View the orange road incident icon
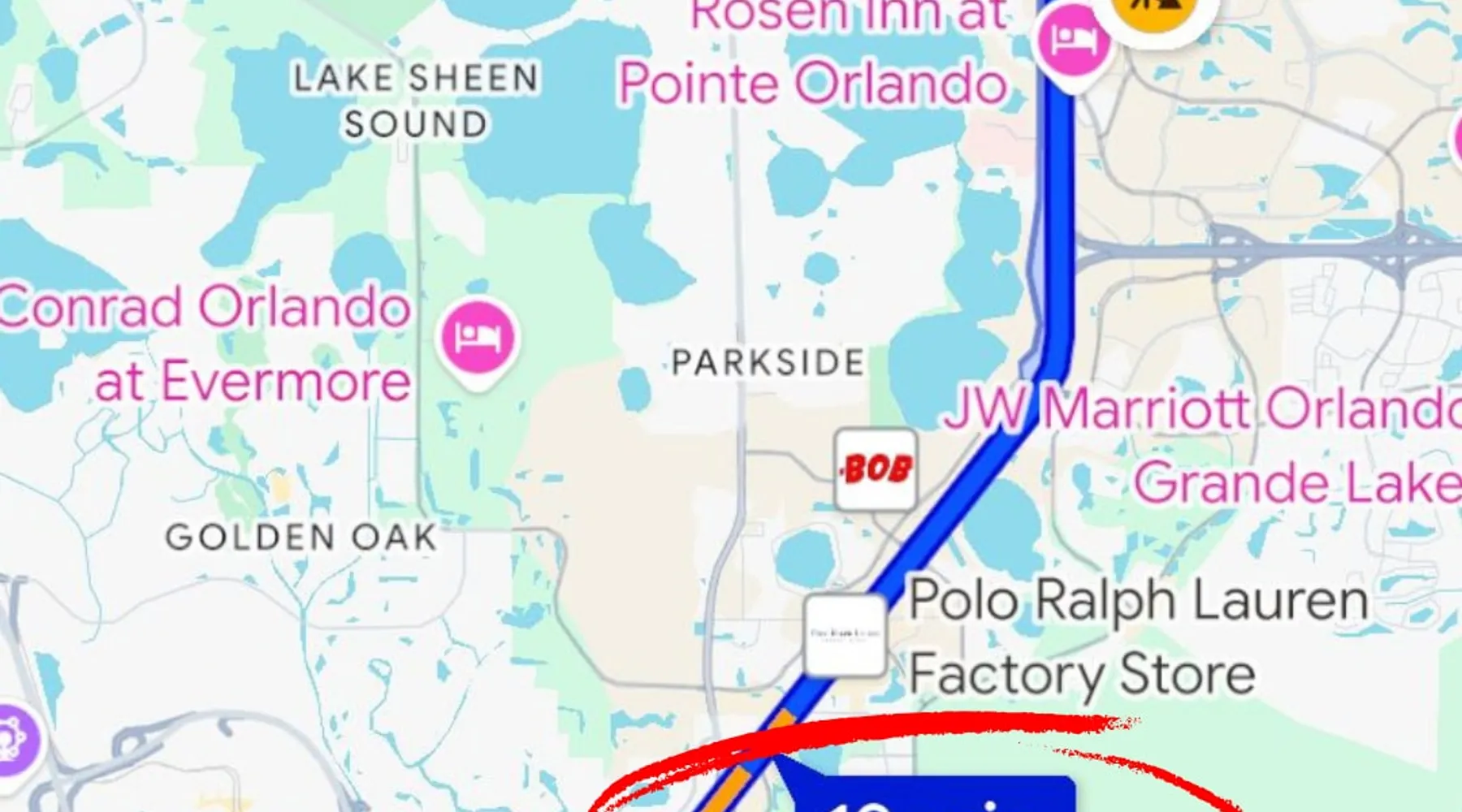 (1153, 11)
